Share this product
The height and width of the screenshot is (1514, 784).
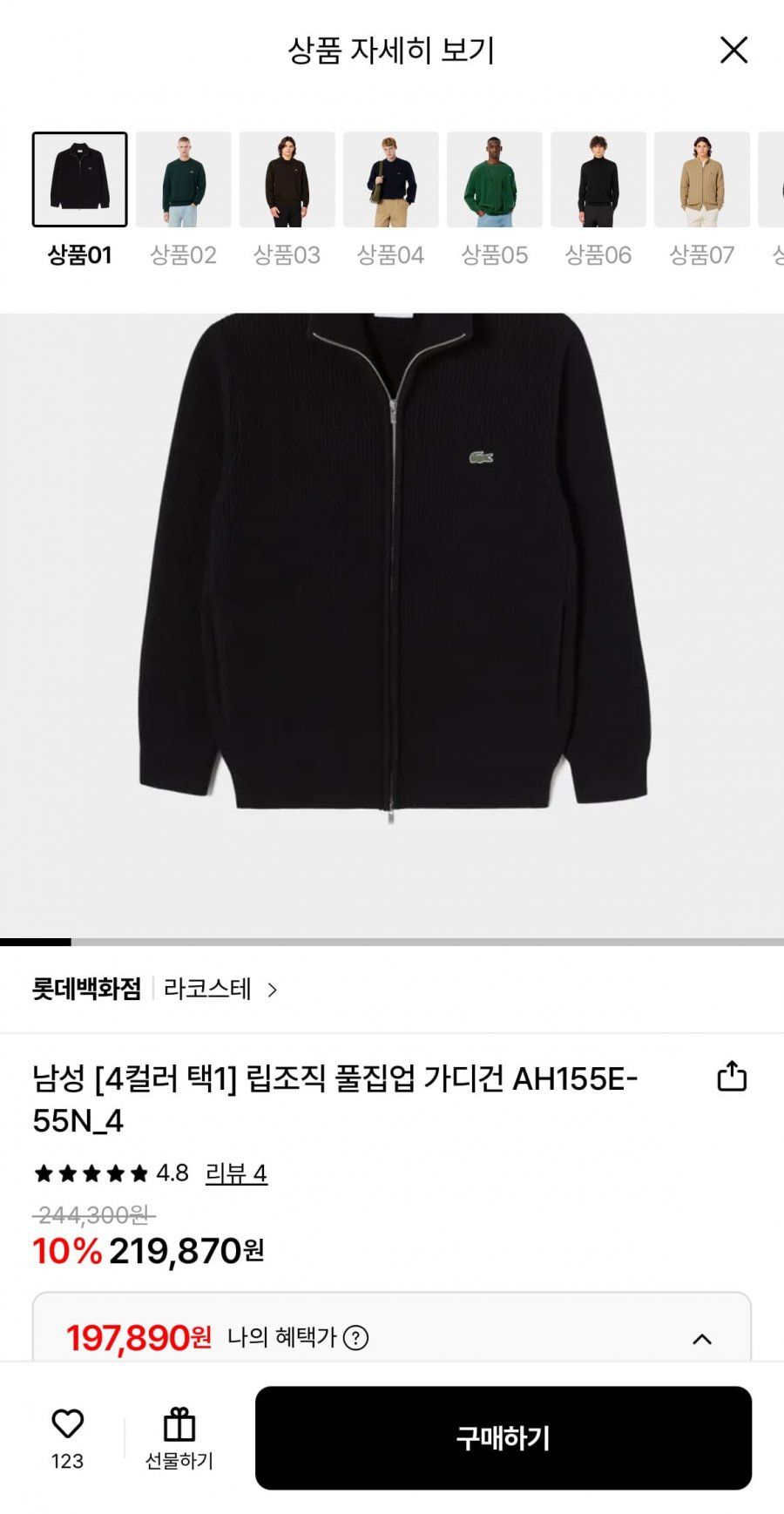pos(732,1077)
